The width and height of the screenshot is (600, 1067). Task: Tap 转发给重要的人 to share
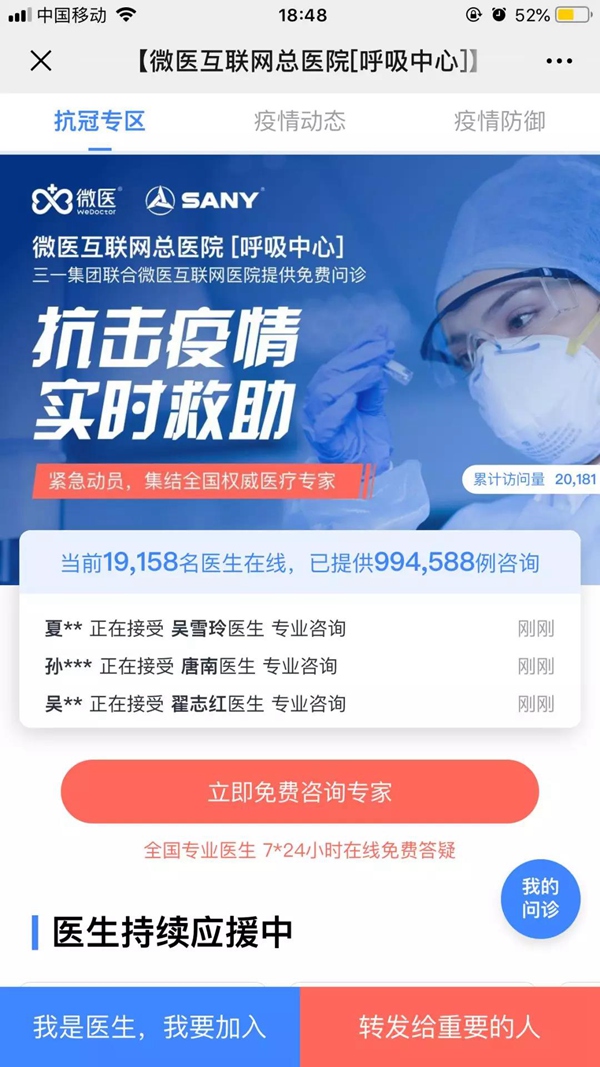pyautogui.click(x=450, y=1027)
